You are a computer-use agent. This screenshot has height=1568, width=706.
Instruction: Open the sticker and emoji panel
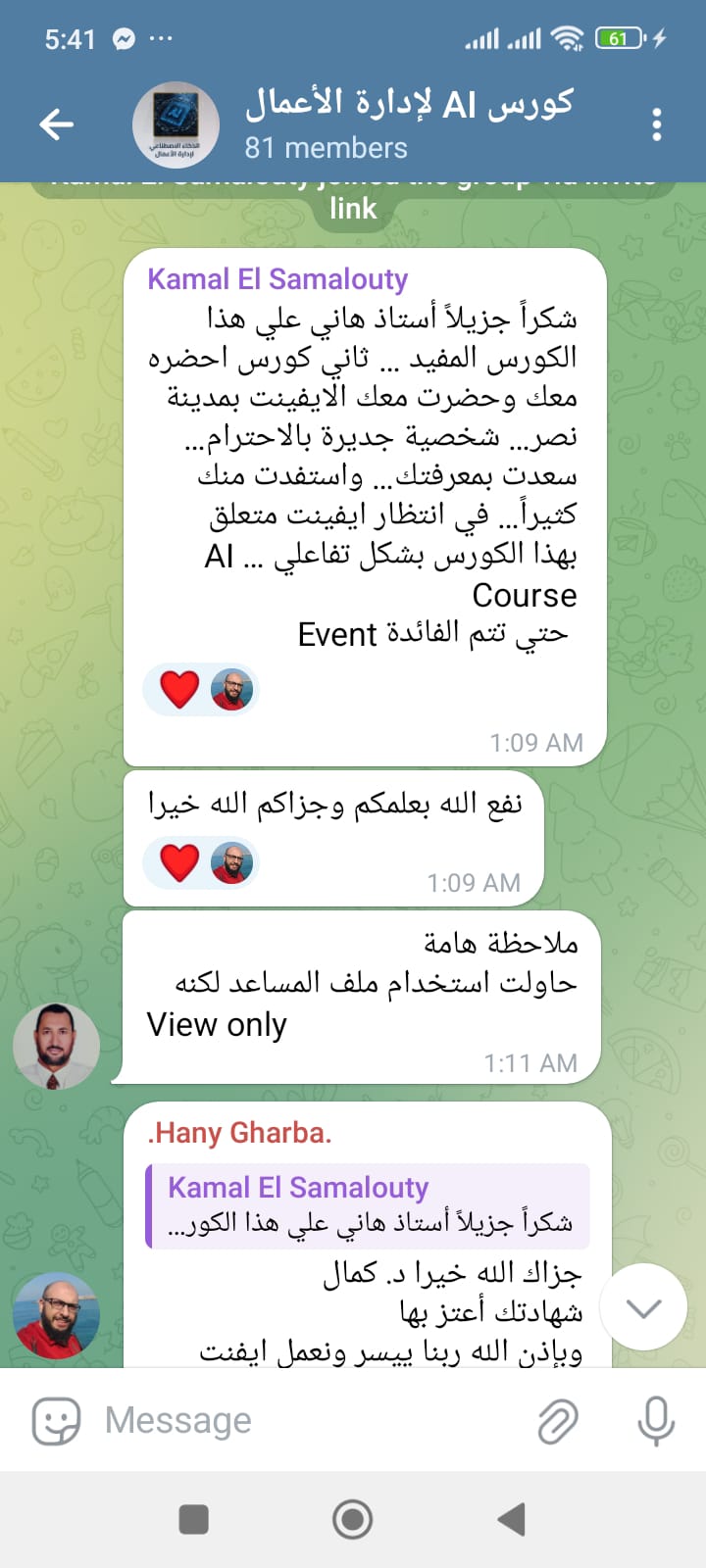pos(56,1420)
